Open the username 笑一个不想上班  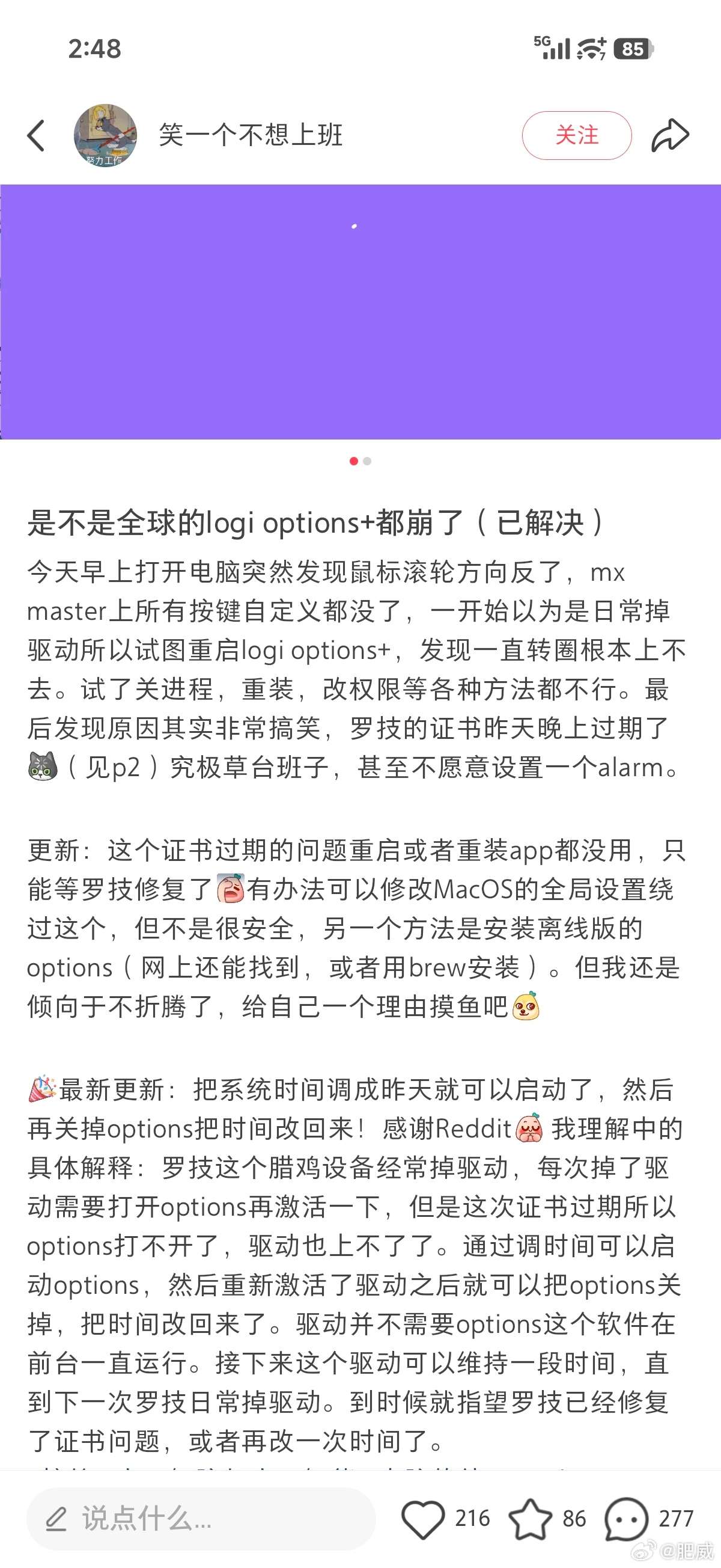click(249, 136)
